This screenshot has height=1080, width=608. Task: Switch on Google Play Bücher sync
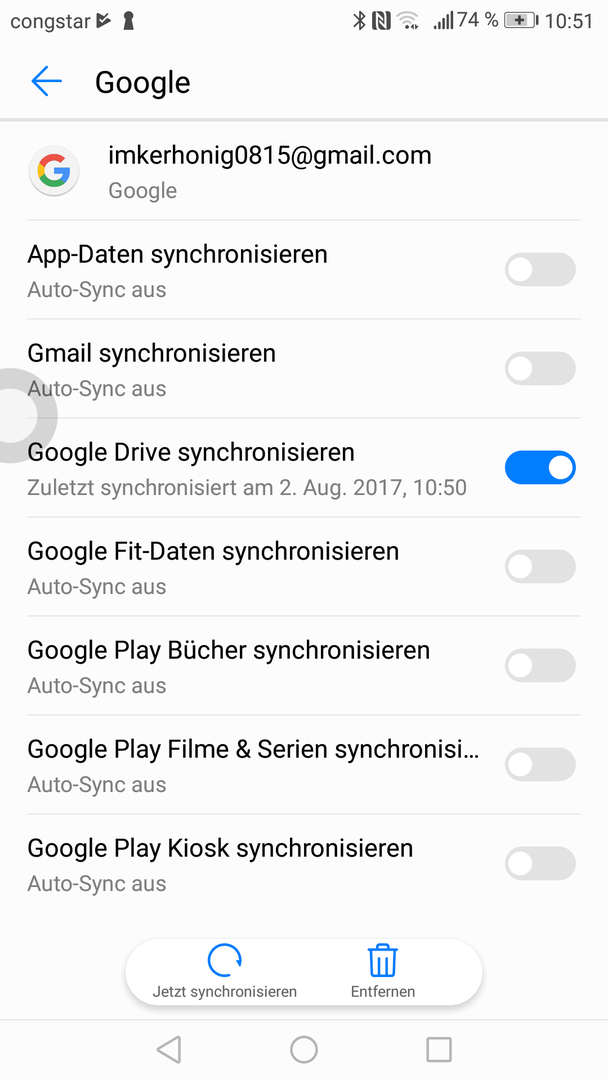pyautogui.click(x=540, y=665)
